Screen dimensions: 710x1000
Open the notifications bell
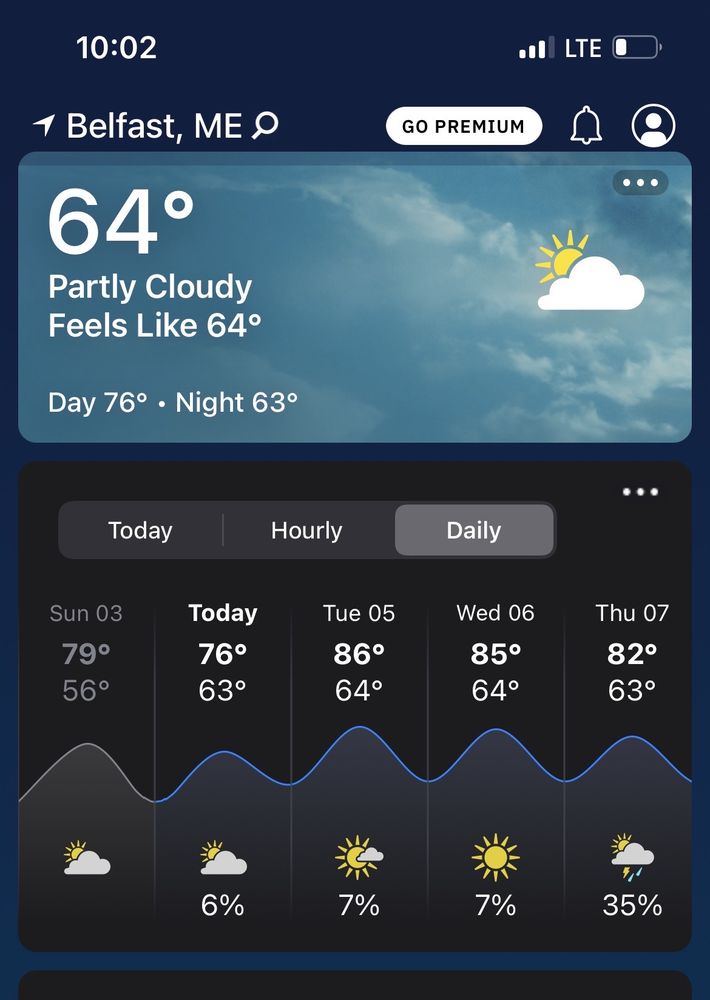pos(586,127)
